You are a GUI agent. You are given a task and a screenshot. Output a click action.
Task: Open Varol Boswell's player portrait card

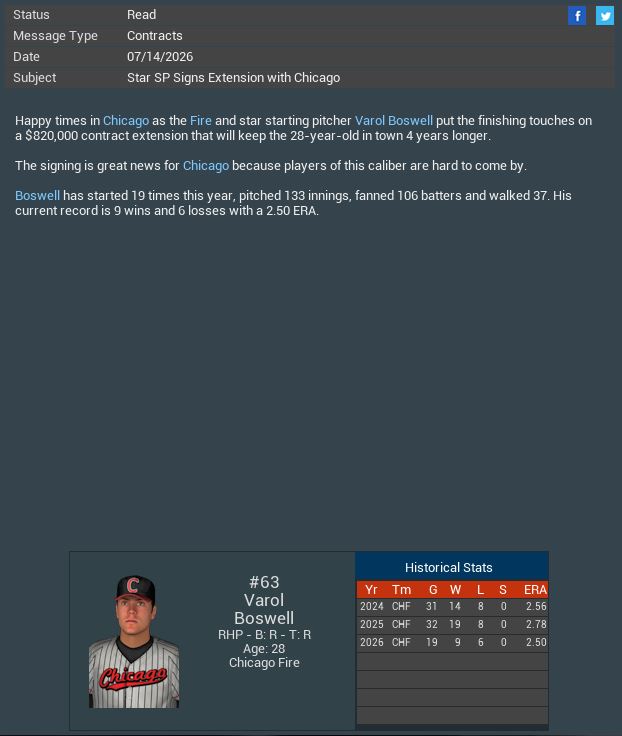[x=134, y=641]
